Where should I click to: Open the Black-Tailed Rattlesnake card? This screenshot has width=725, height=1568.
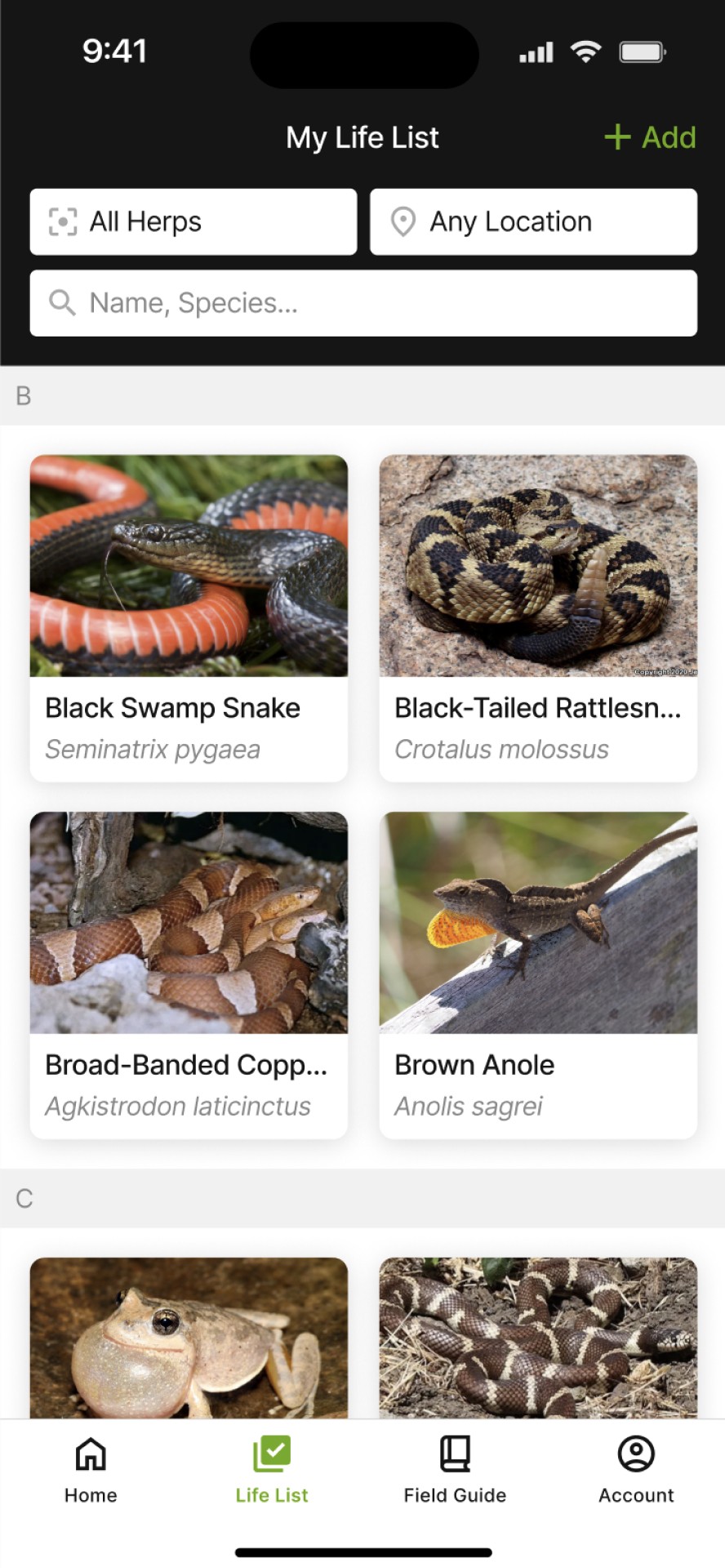click(538, 618)
